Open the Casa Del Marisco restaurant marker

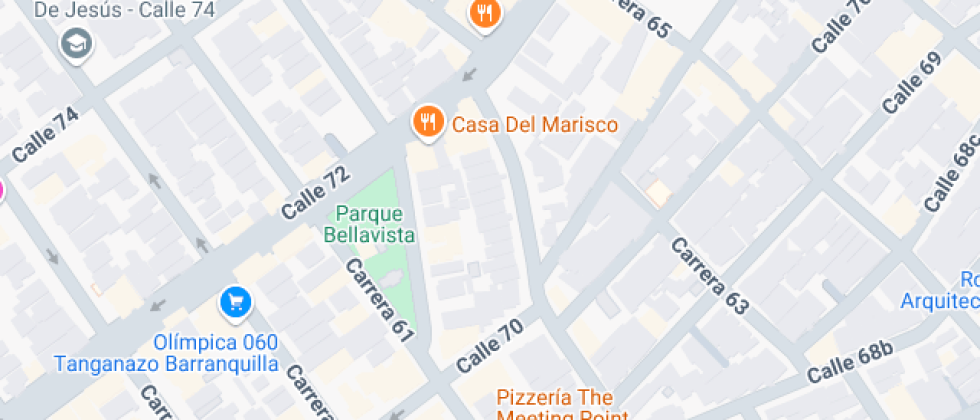click(429, 123)
